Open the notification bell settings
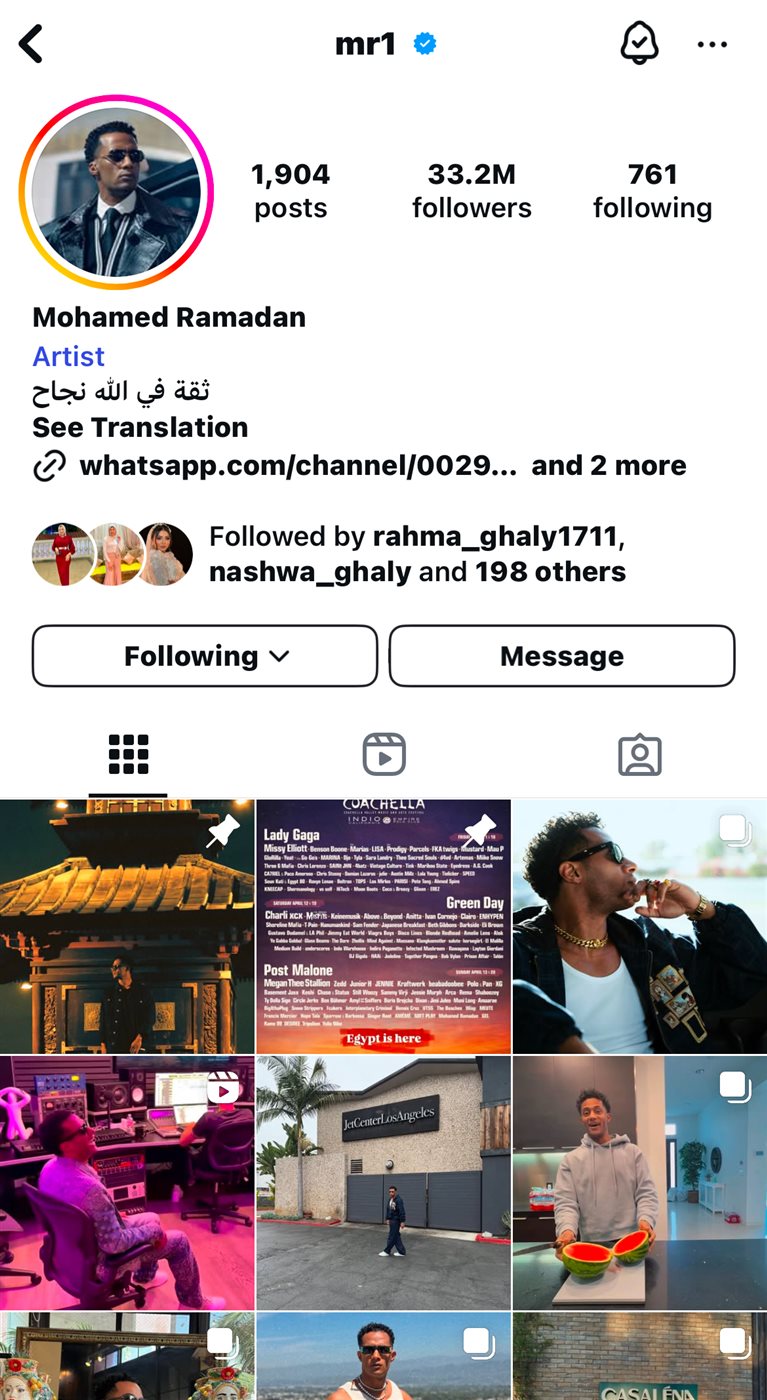 pos(639,44)
